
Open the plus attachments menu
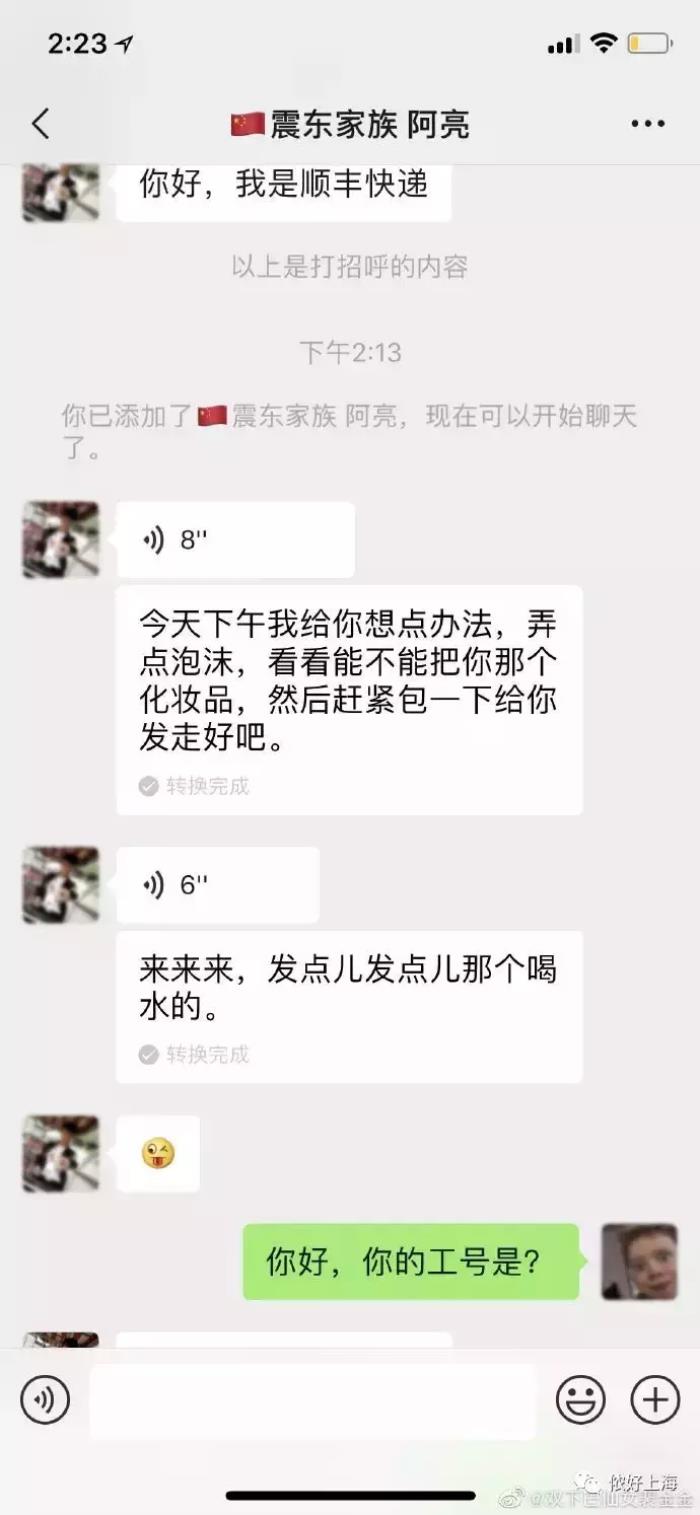655,1399
